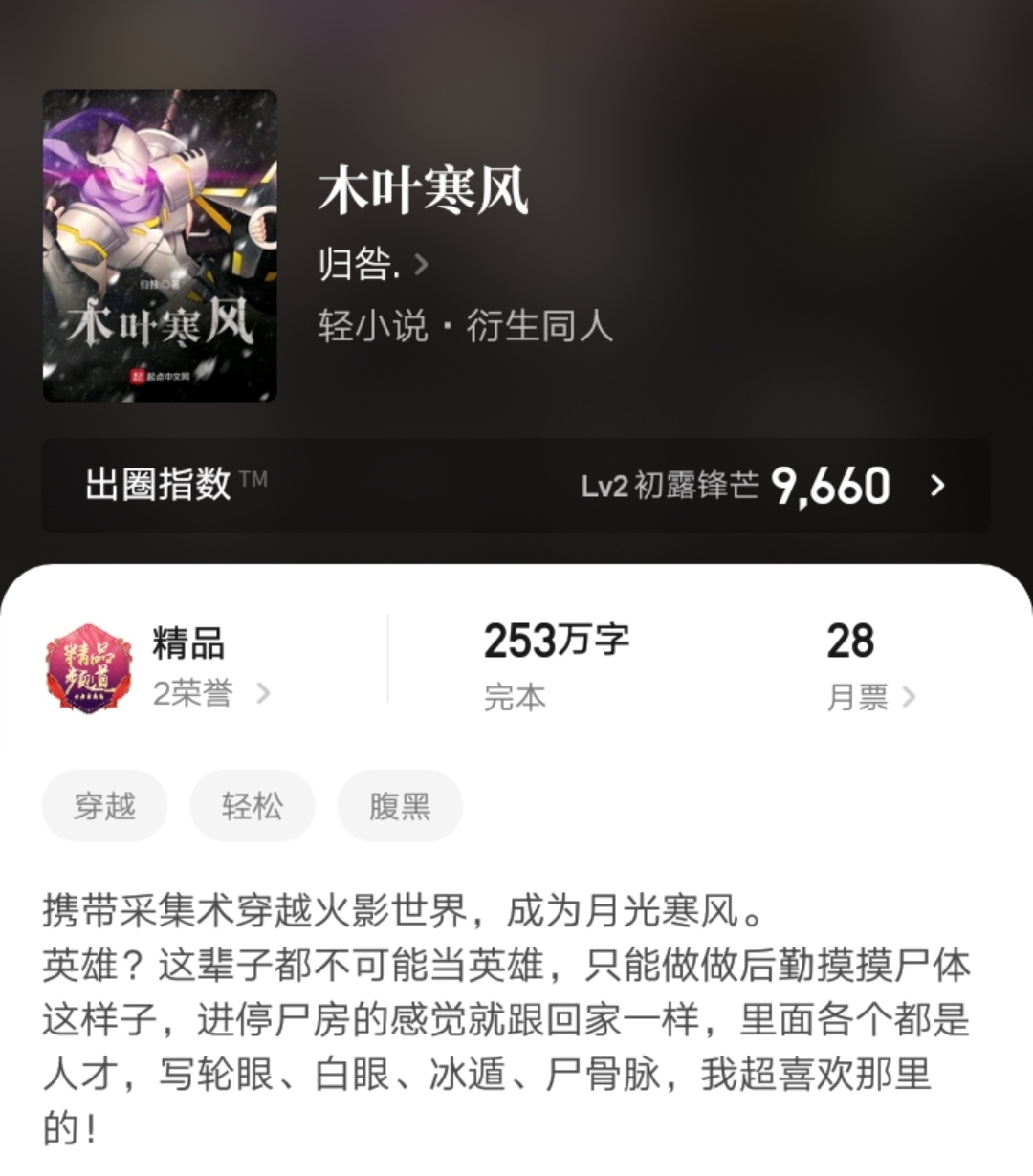
Task: Select the 穿越 tag
Action: (105, 806)
